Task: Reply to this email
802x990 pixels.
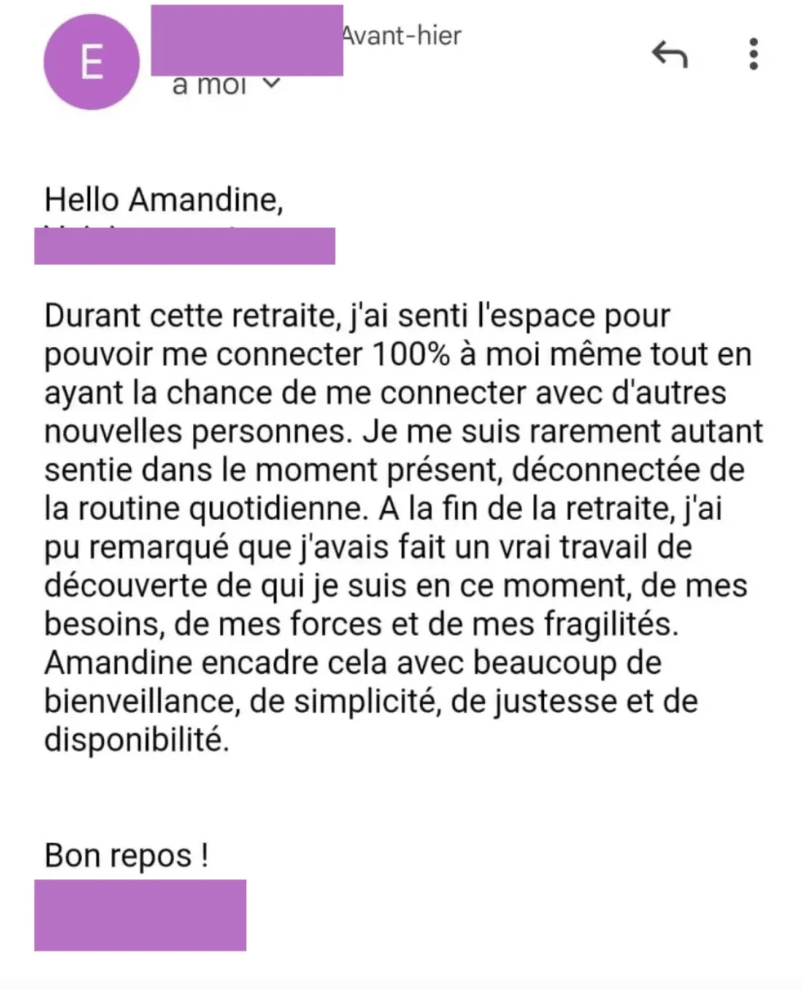Action: (669, 55)
